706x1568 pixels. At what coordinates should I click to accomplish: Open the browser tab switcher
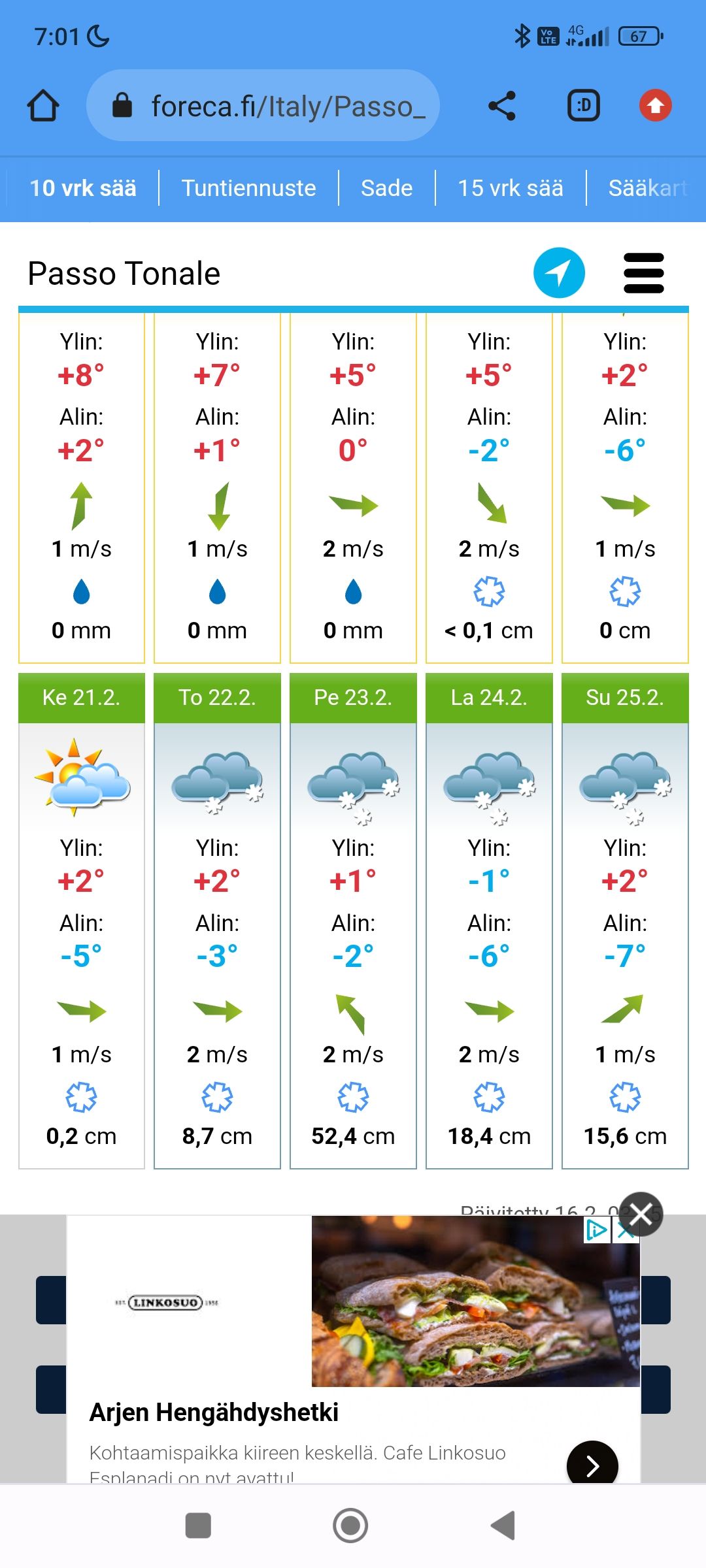[584, 106]
